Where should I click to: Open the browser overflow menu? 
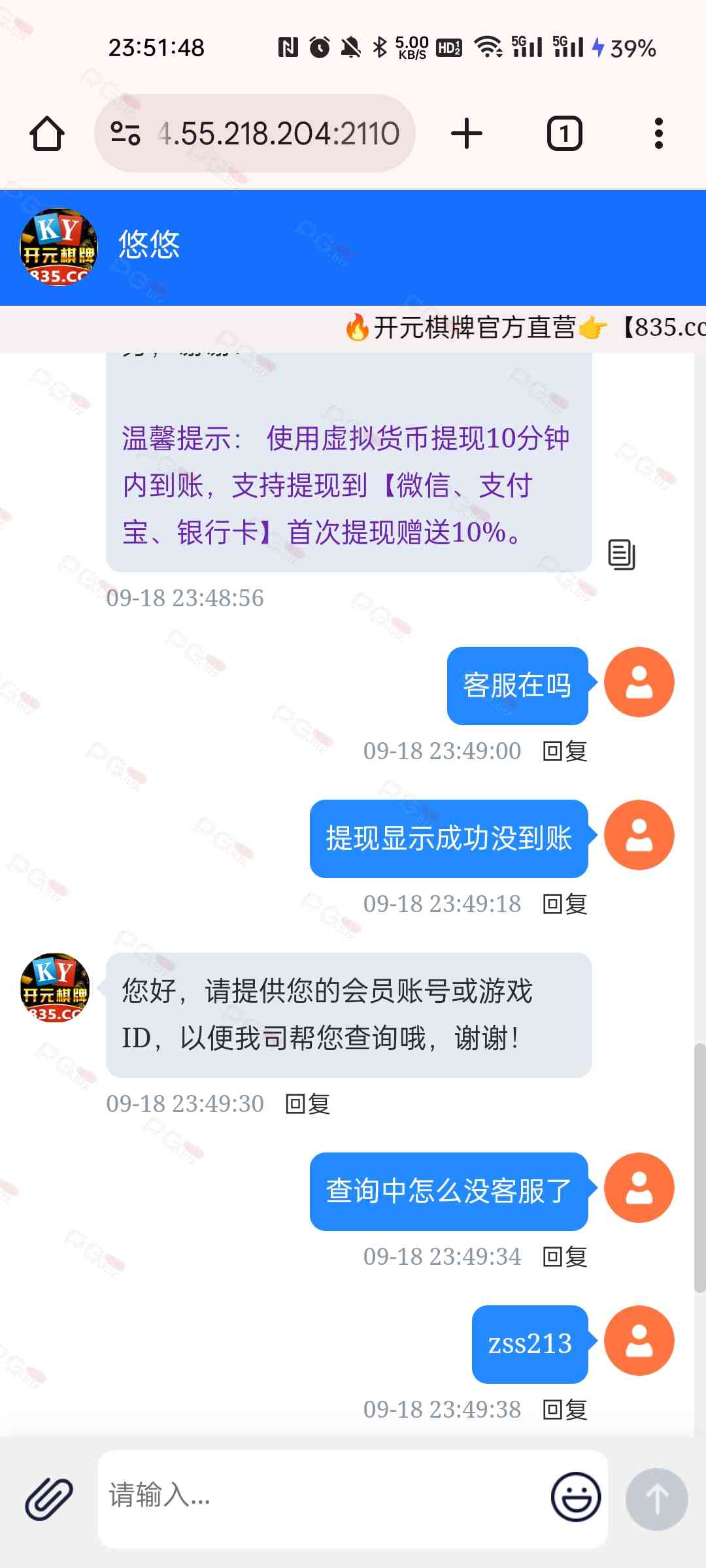(x=658, y=134)
